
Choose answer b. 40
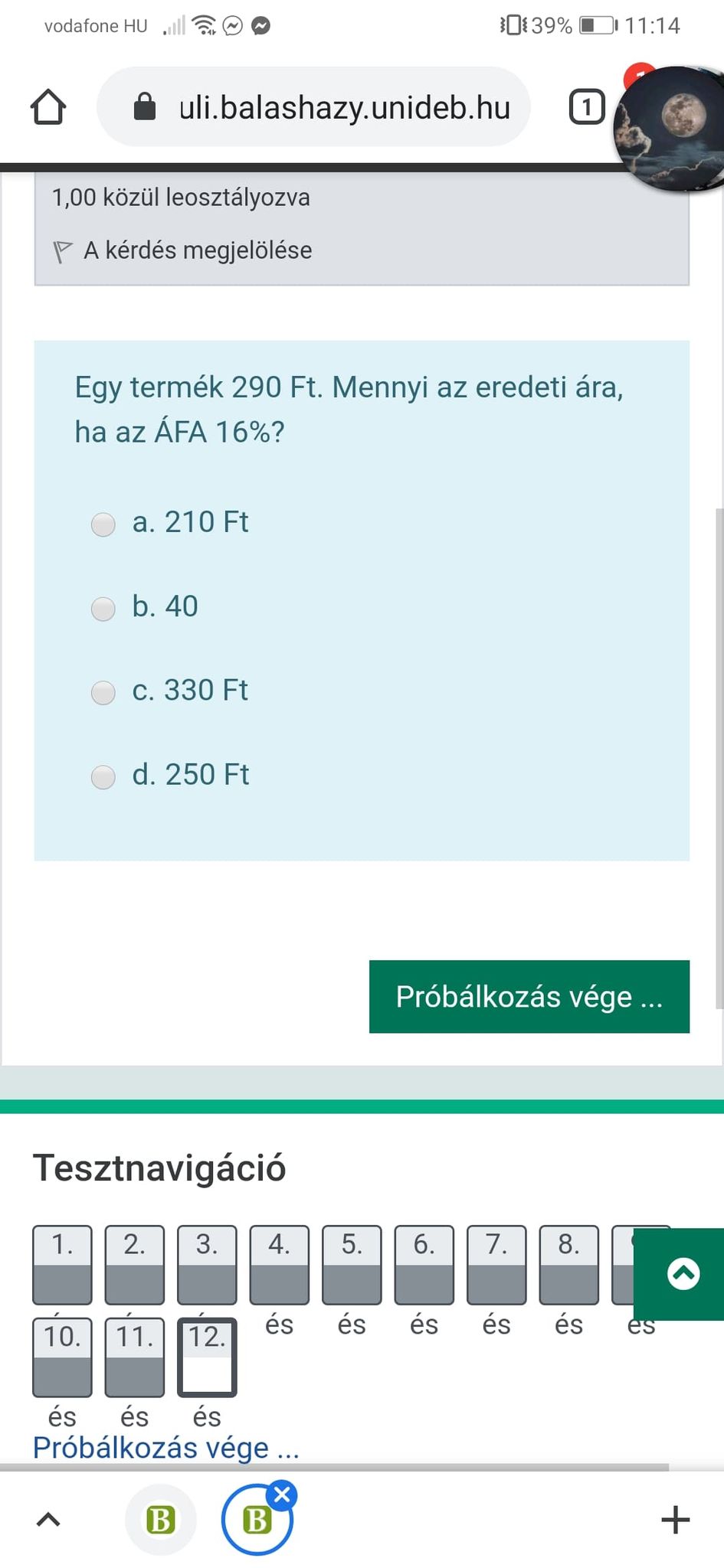click(103, 609)
